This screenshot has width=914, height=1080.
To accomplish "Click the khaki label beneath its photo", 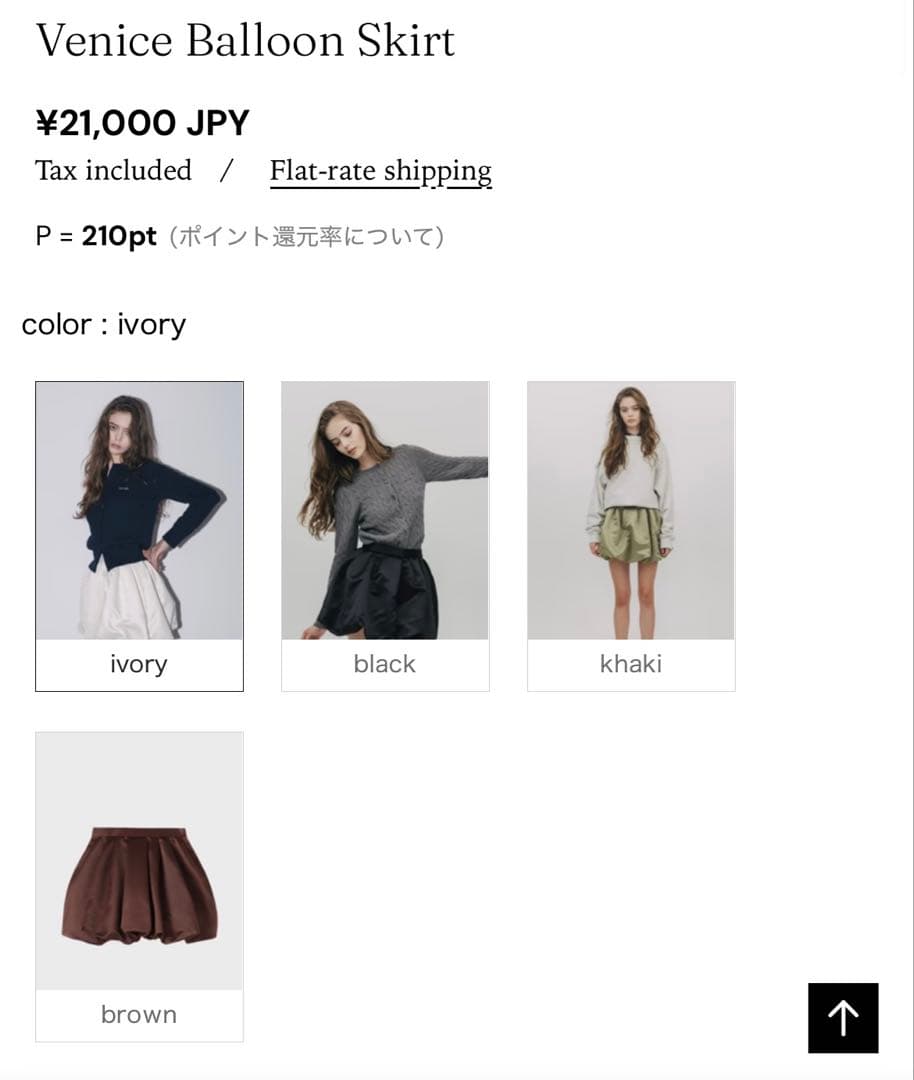I will point(630,663).
